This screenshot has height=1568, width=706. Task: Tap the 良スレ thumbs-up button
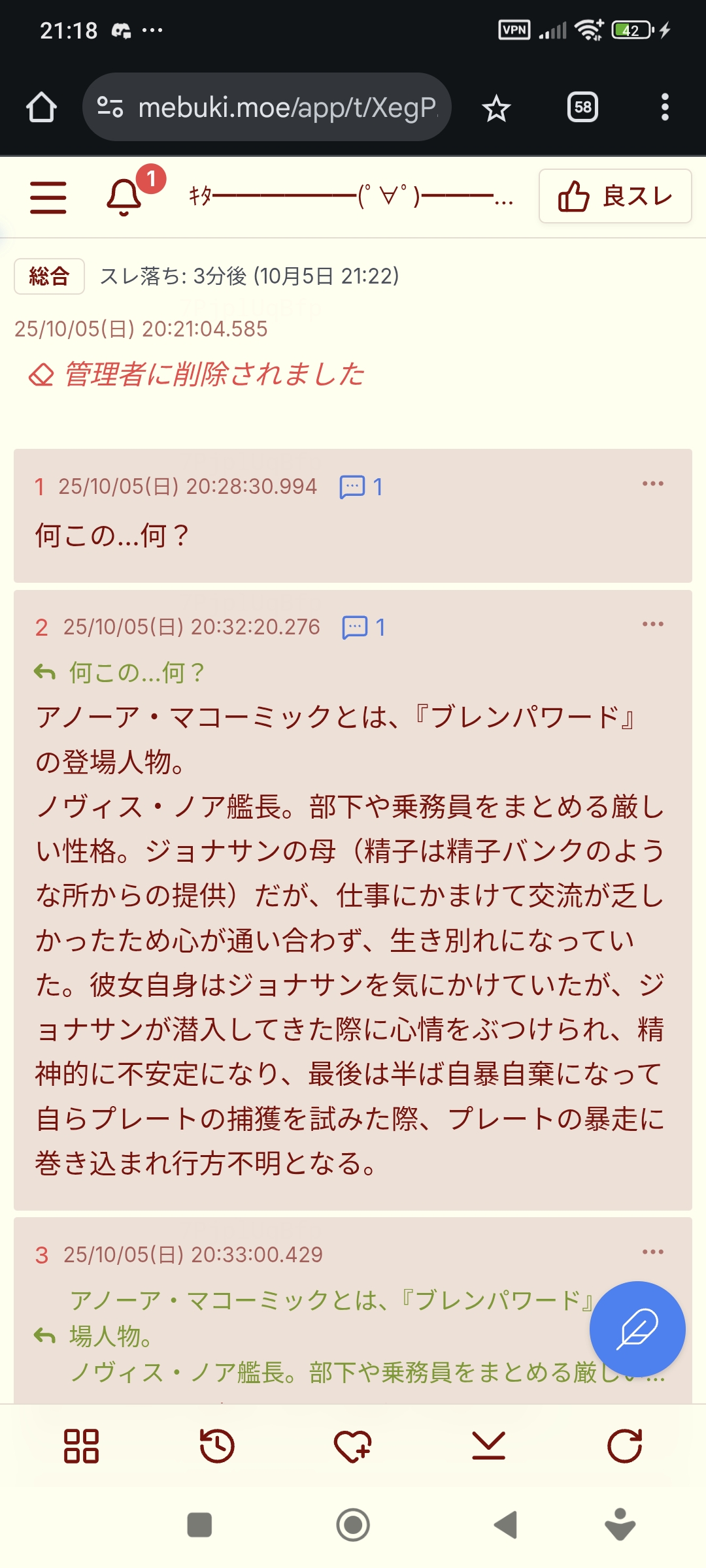pos(615,196)
